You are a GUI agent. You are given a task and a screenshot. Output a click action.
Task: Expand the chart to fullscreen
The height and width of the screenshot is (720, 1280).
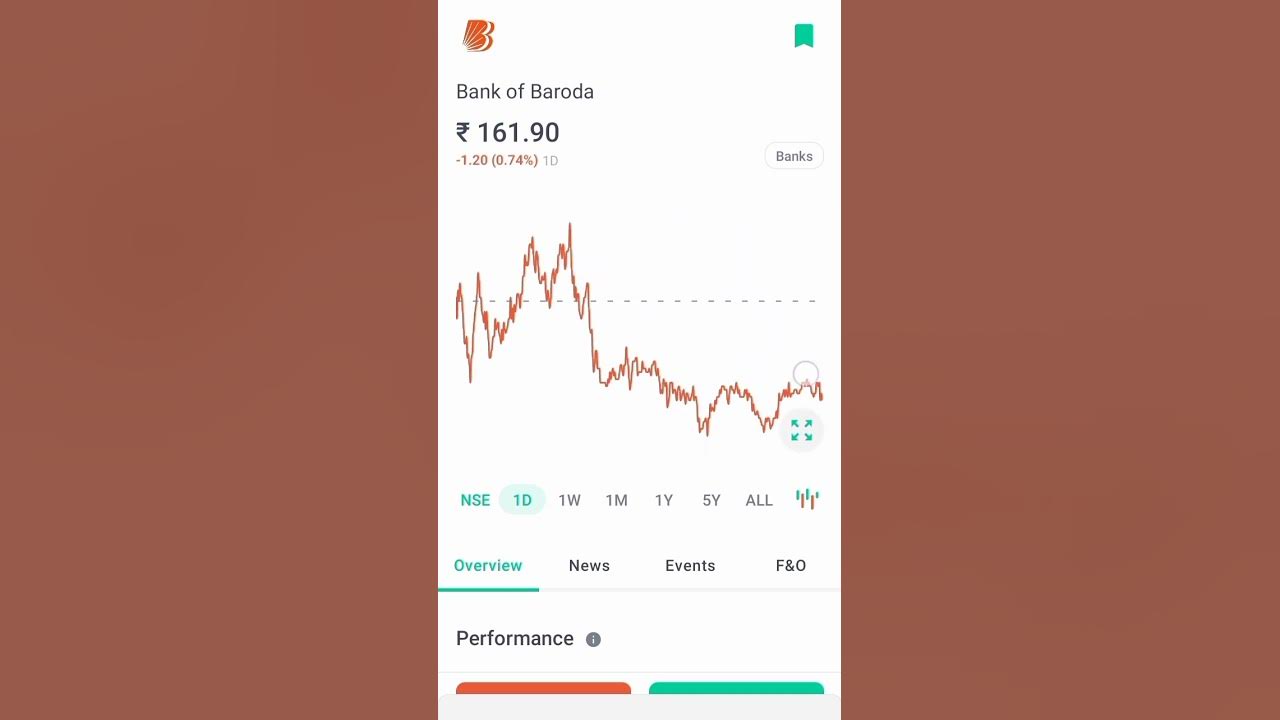pos(801,430)
